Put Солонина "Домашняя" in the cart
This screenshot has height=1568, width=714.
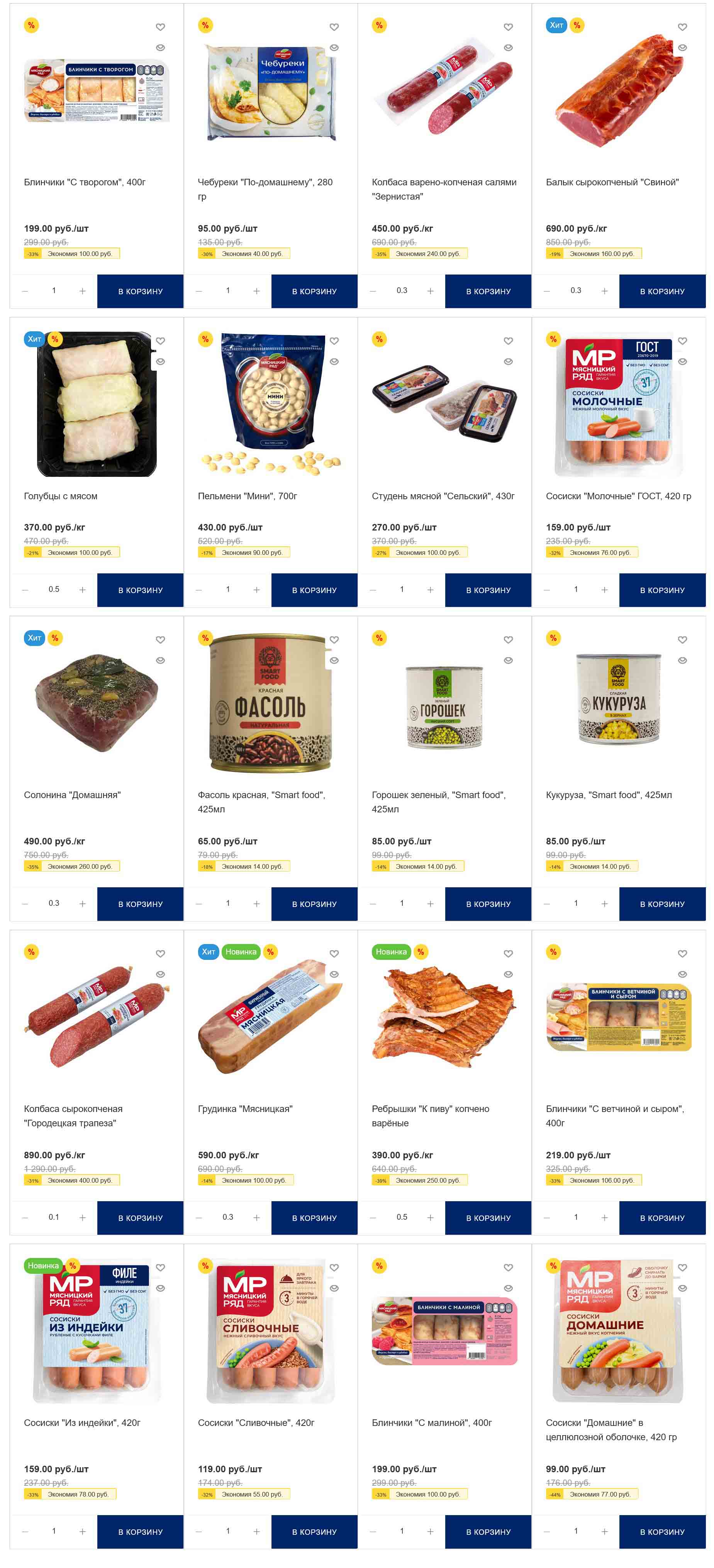coord(140,904)
